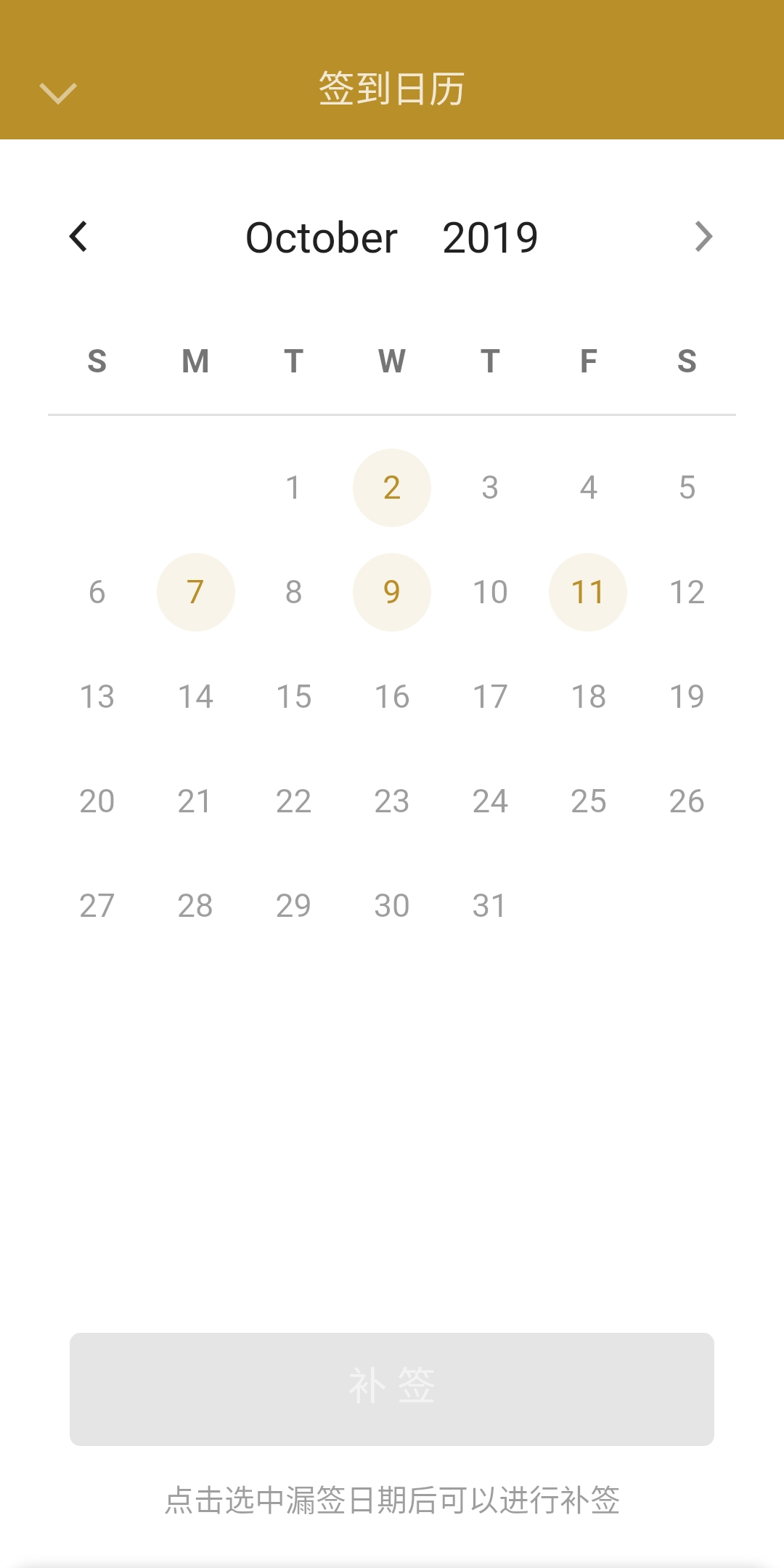The height and width of the screenshot is (1568, 784).
Task: Select October 15
Action: coord(293,697)
